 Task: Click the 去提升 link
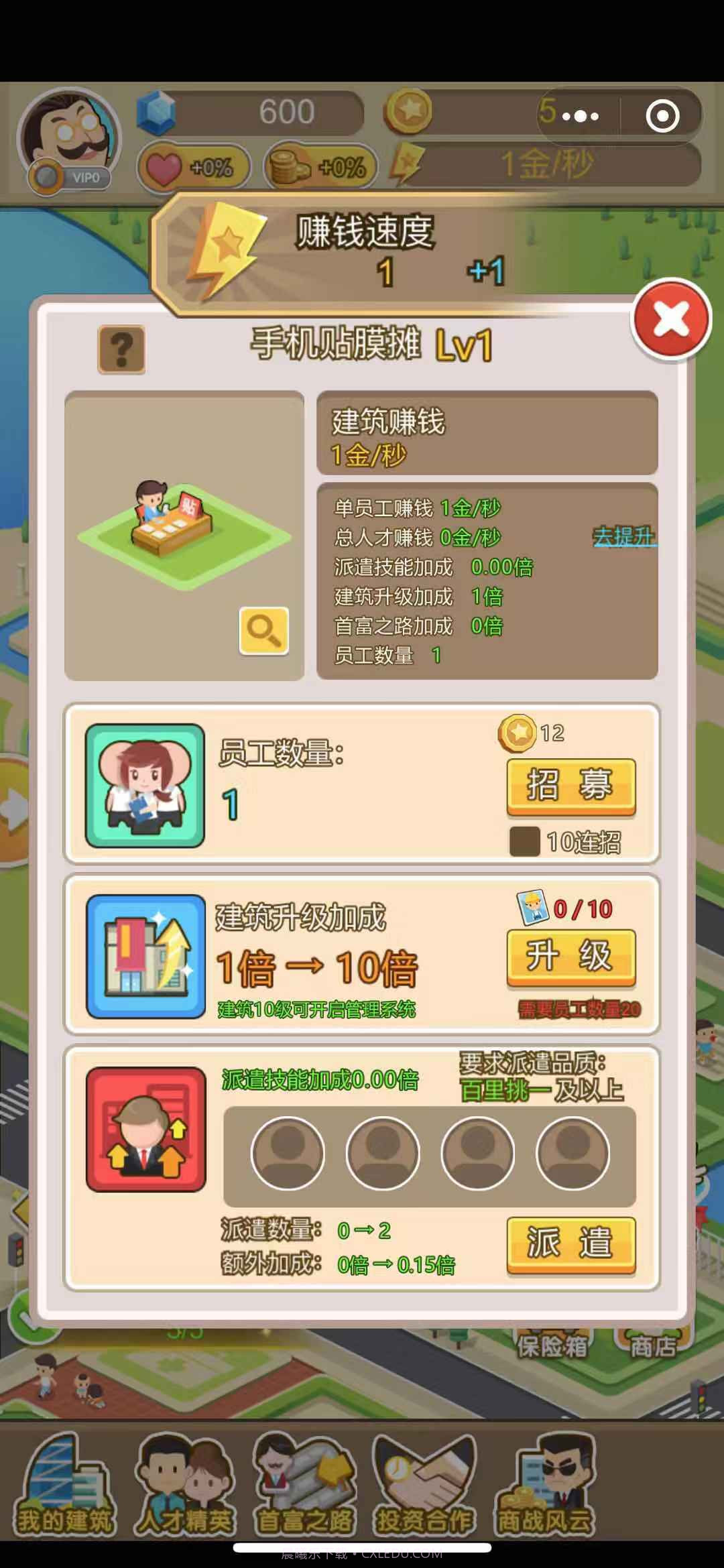click(623, 536)
